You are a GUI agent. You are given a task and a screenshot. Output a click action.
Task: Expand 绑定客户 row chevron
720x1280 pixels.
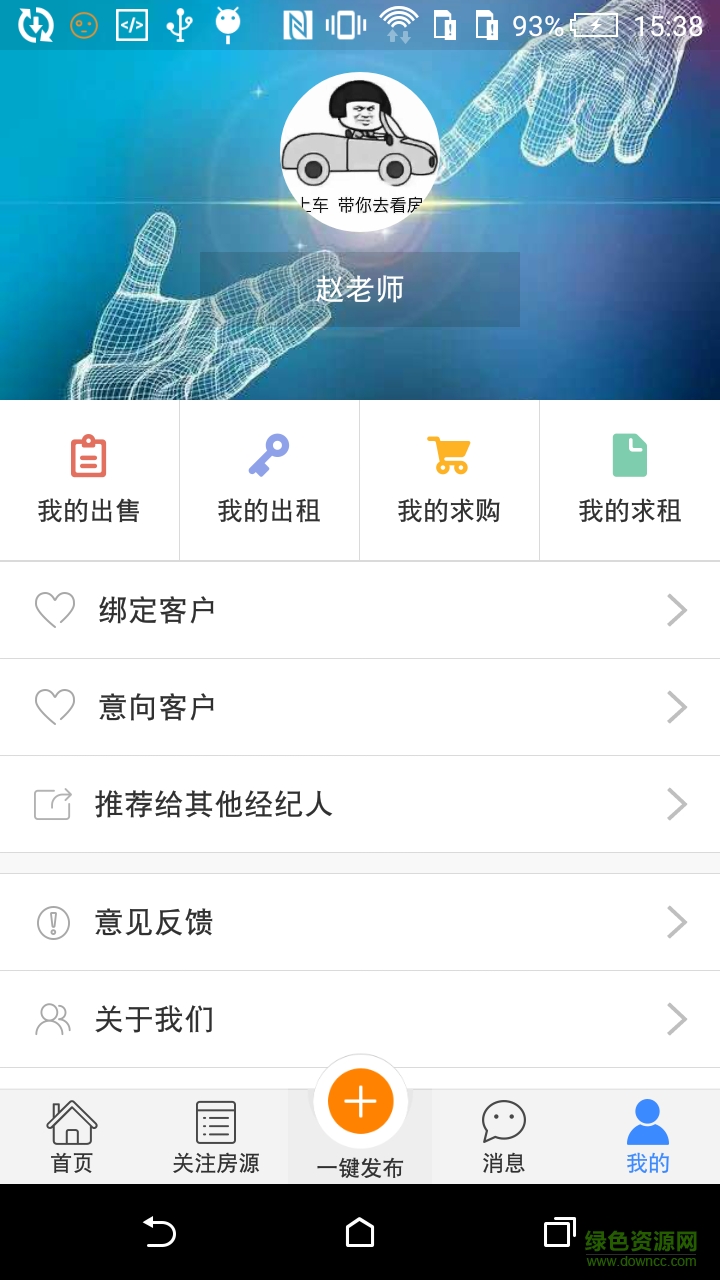[678, 609]
